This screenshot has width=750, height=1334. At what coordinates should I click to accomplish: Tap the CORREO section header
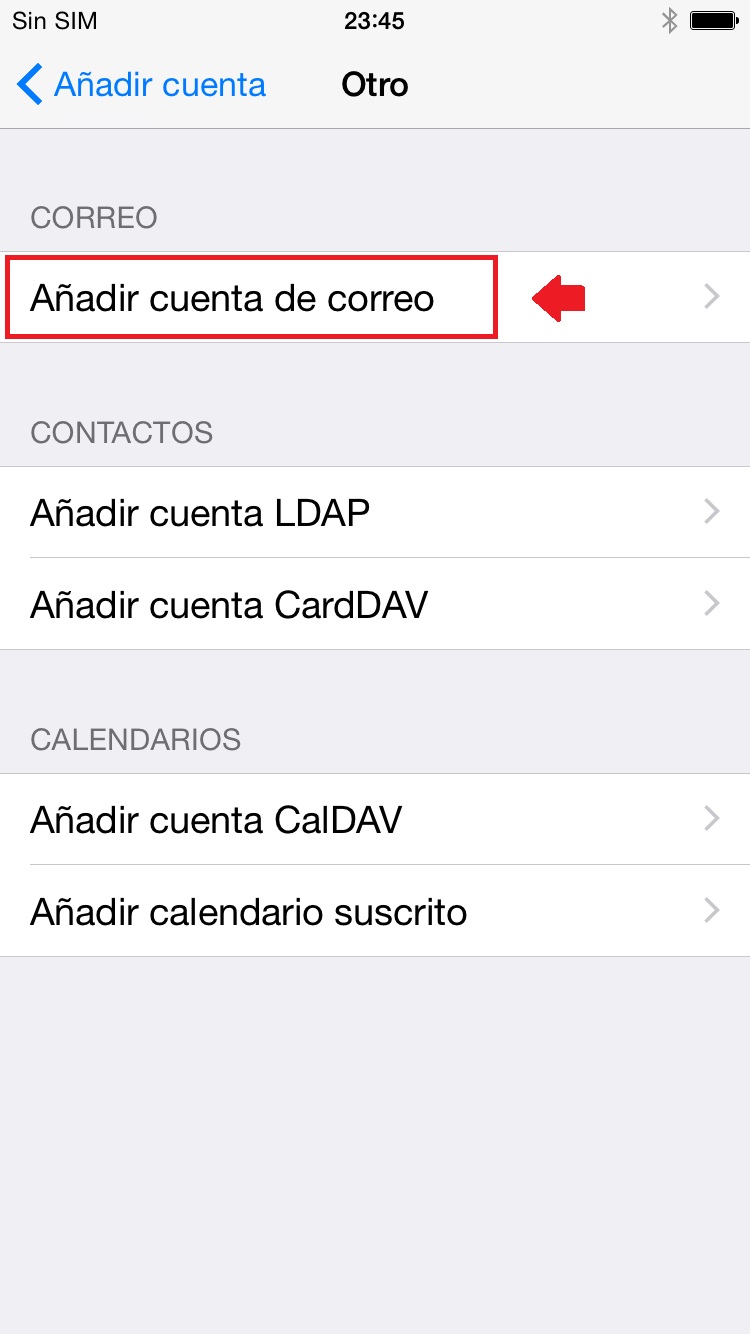pyautogui.click(x=93, y=217)
